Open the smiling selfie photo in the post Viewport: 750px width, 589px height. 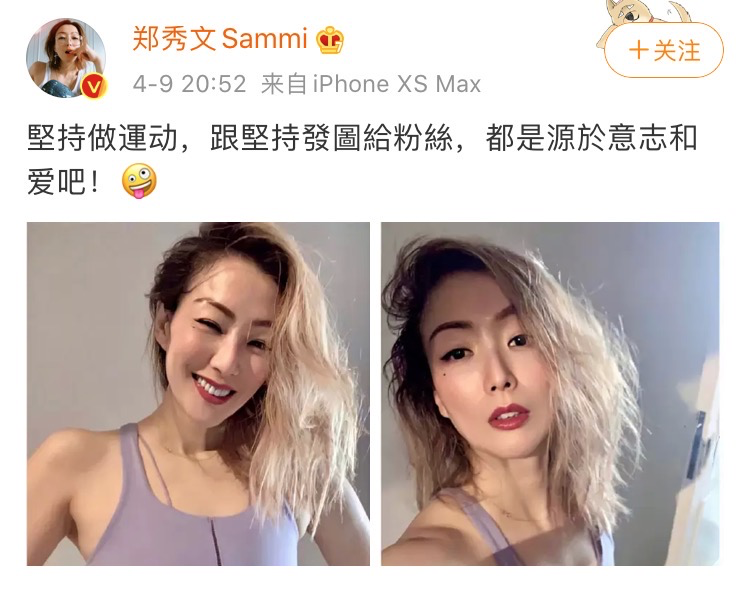click(198, 394)
